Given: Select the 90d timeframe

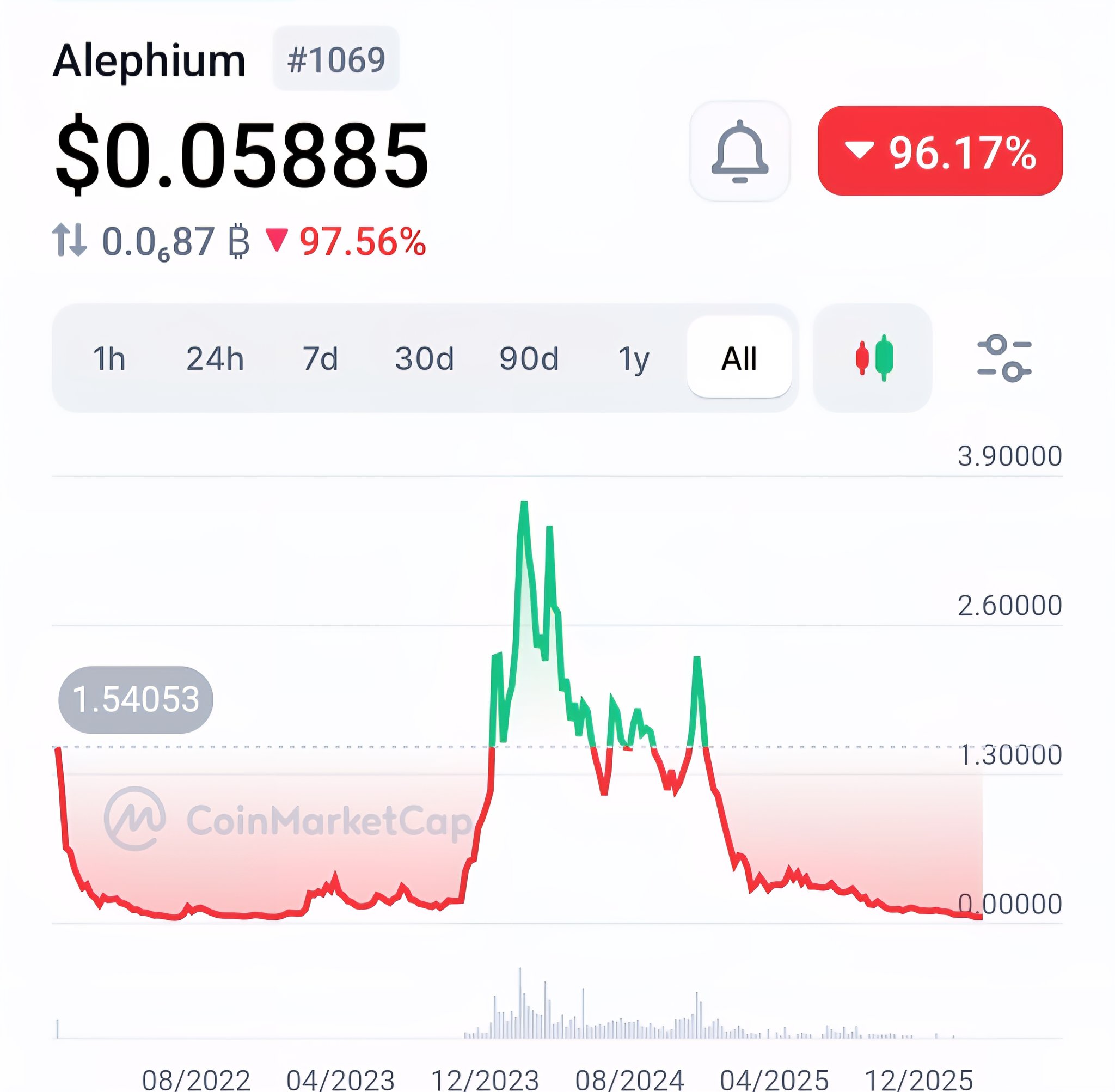Looking at the screenshot, I should coord(529,358).
